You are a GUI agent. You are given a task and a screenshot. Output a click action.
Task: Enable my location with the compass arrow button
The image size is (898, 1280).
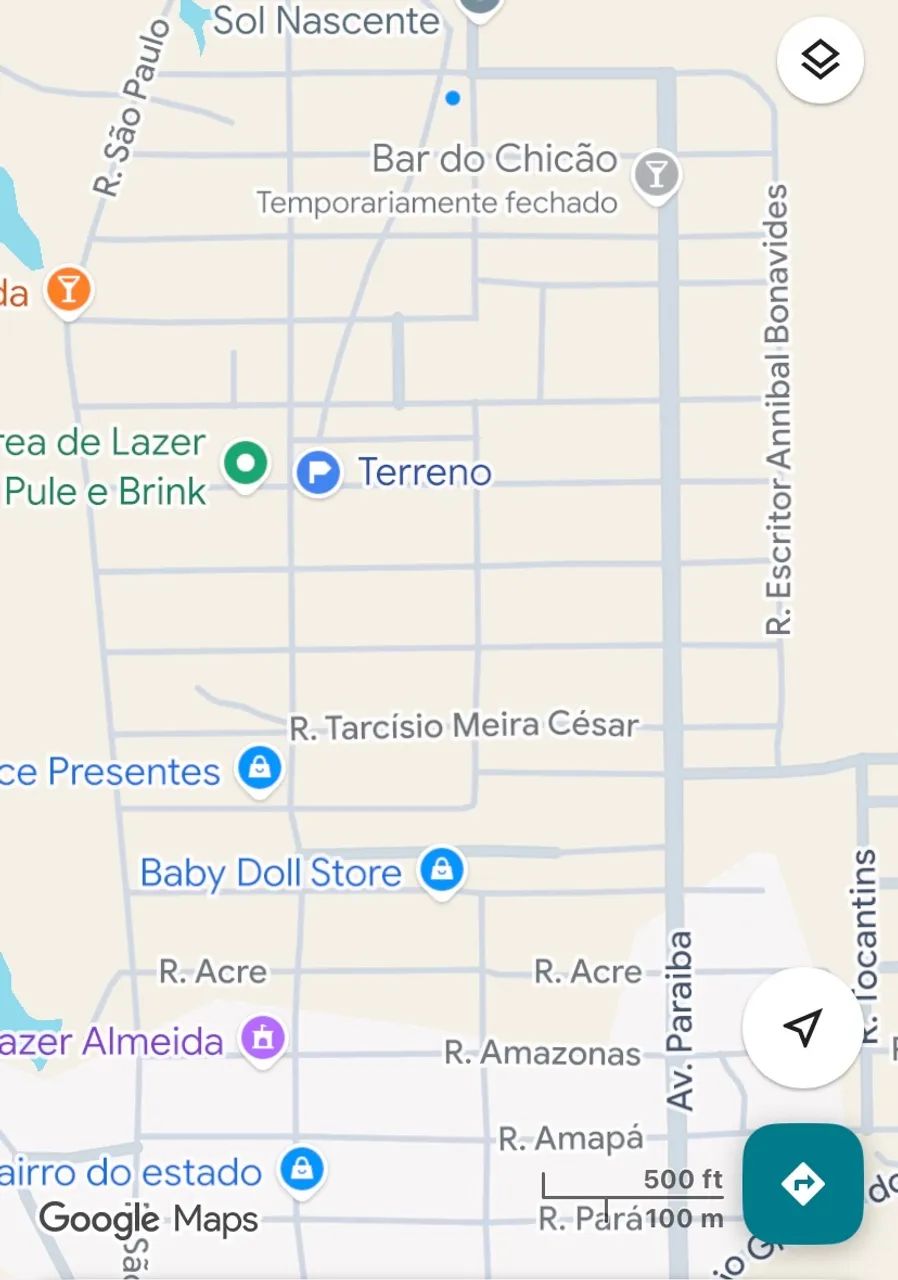click(x=801, y=1029)
